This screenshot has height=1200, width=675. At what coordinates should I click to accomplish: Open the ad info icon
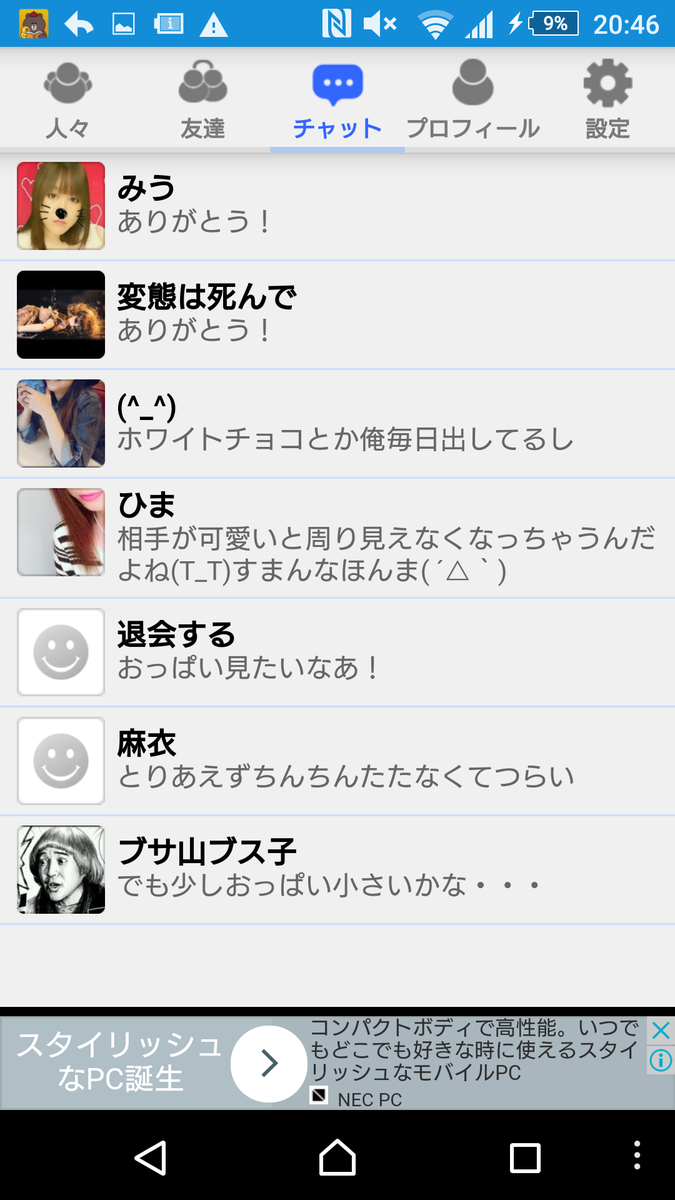pyautogui.click(x=660, y=1060)
